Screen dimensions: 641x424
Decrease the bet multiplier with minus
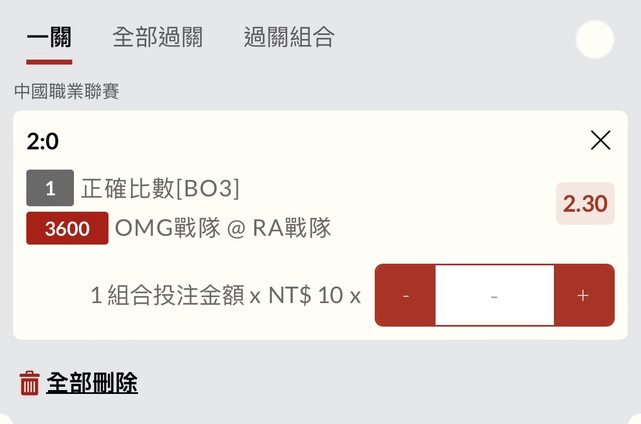point(405,296)
